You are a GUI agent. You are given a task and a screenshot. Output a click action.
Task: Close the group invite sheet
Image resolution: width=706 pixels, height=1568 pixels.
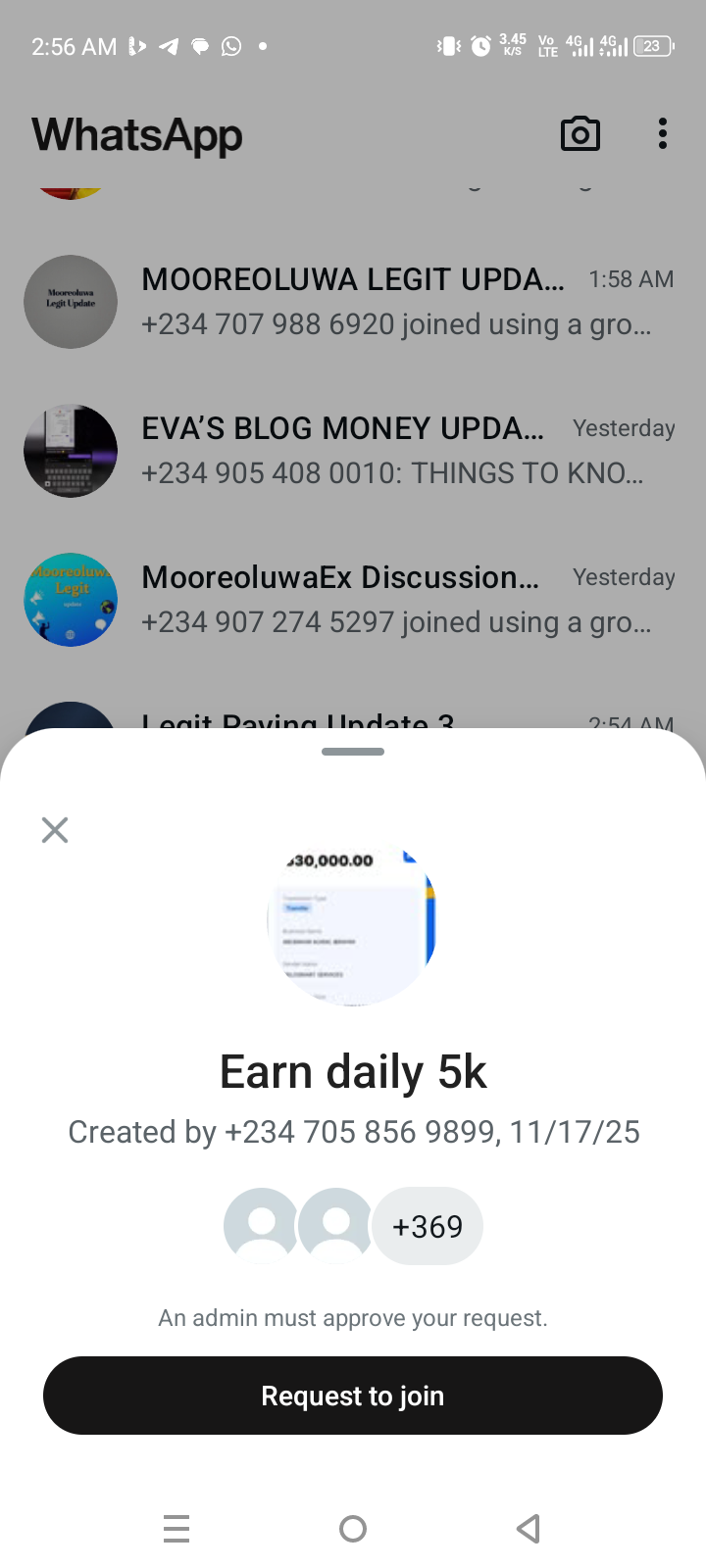point(55,830)
